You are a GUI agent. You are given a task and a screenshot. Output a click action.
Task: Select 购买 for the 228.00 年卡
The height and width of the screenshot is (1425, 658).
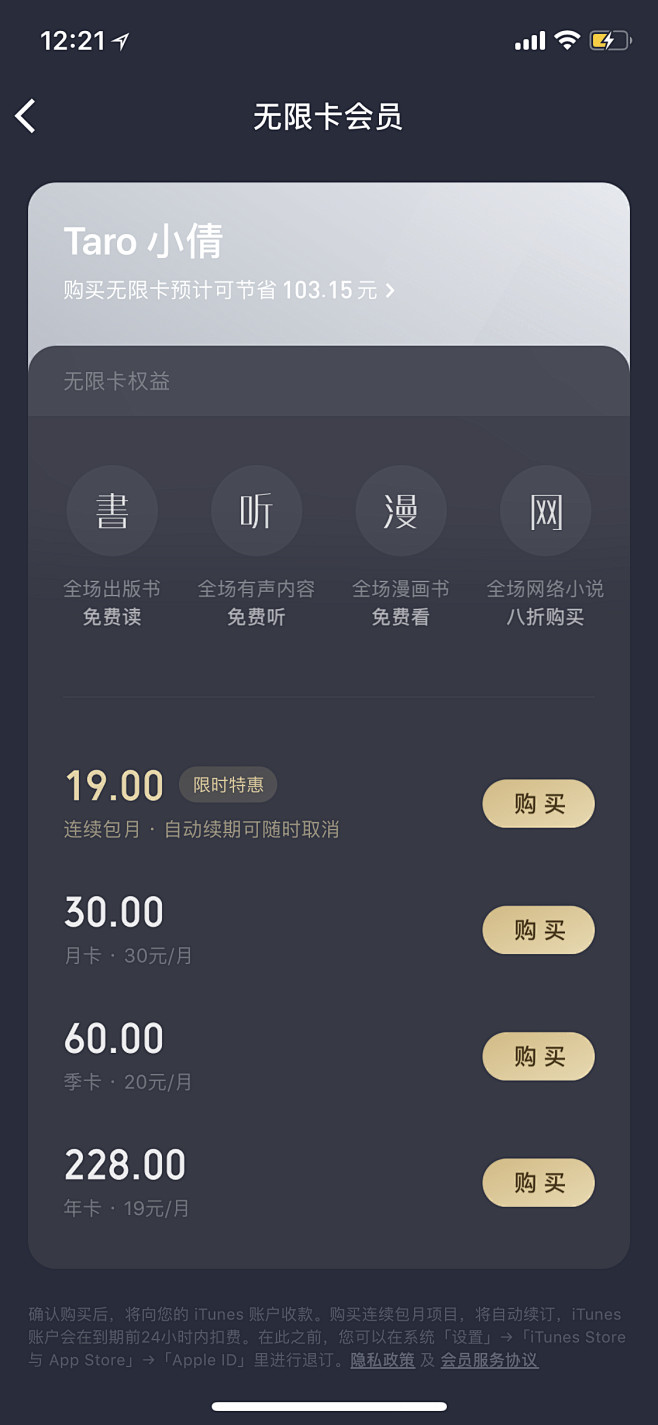coord(538,1183)
